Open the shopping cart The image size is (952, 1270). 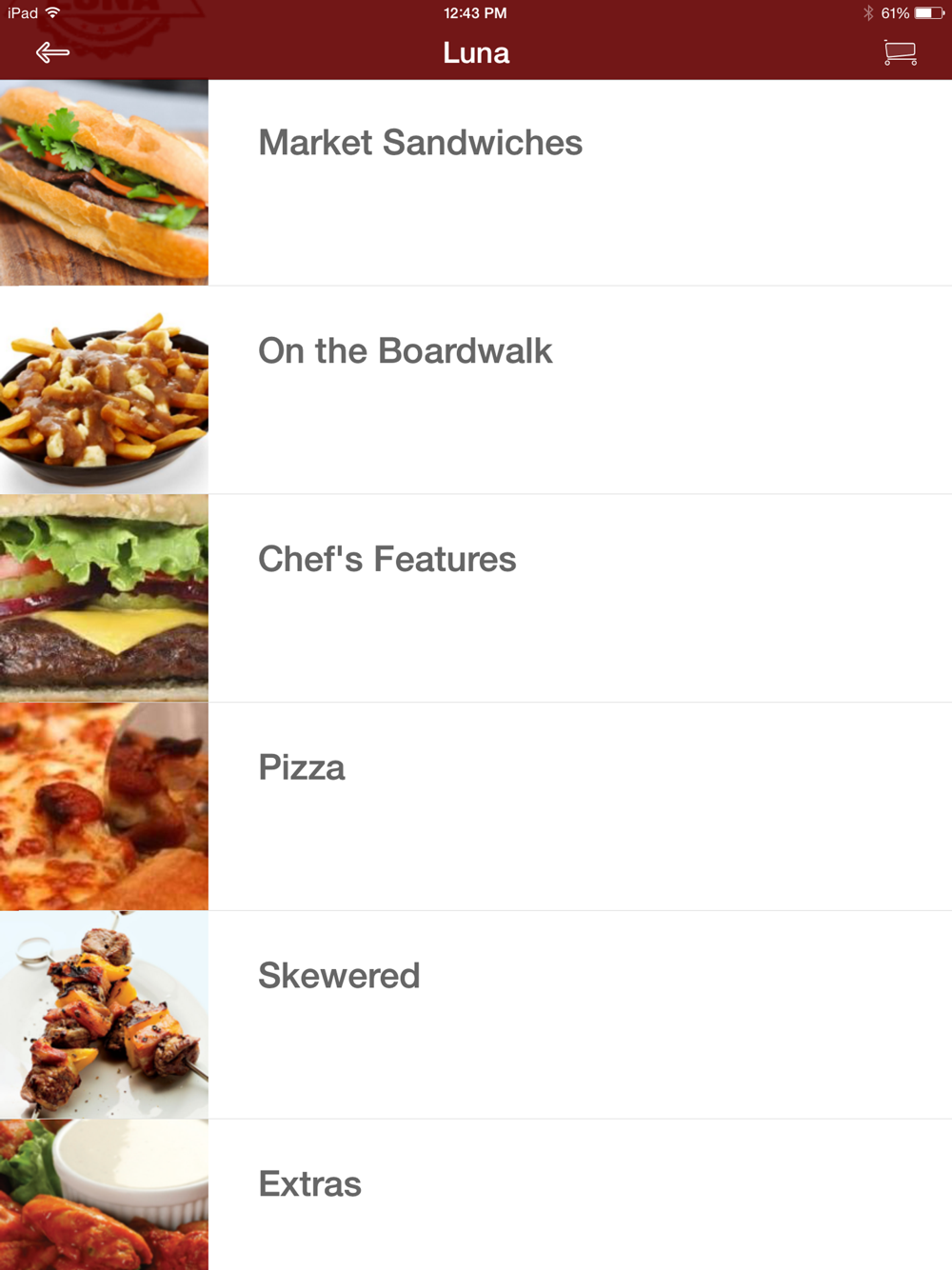(x=900, y=52)
